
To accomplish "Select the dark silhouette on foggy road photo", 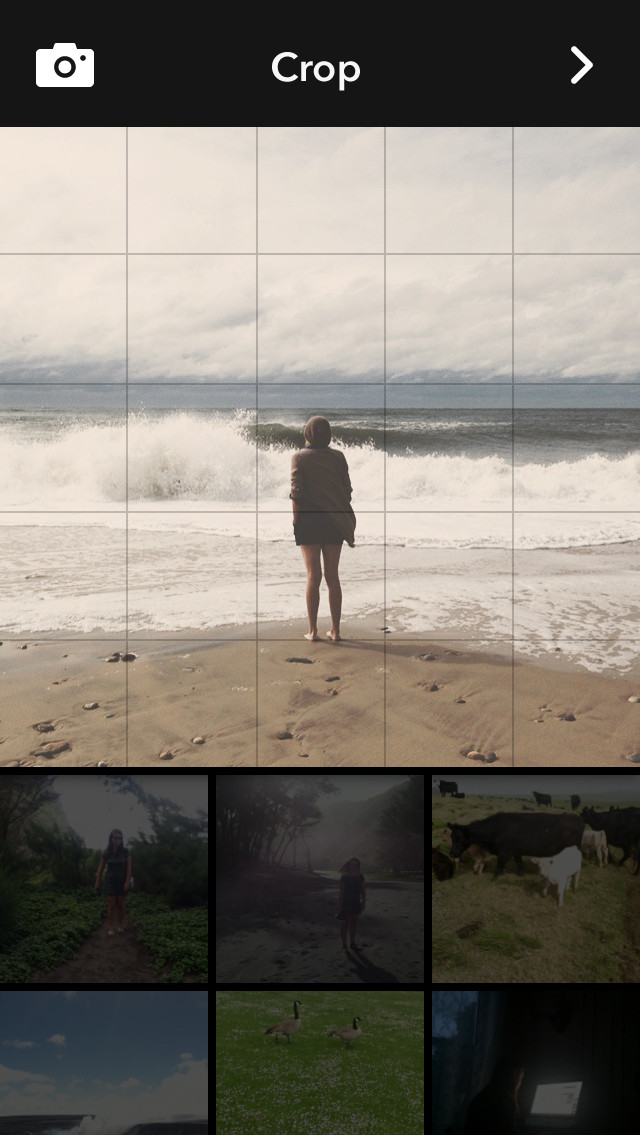I will coord(320,878).
